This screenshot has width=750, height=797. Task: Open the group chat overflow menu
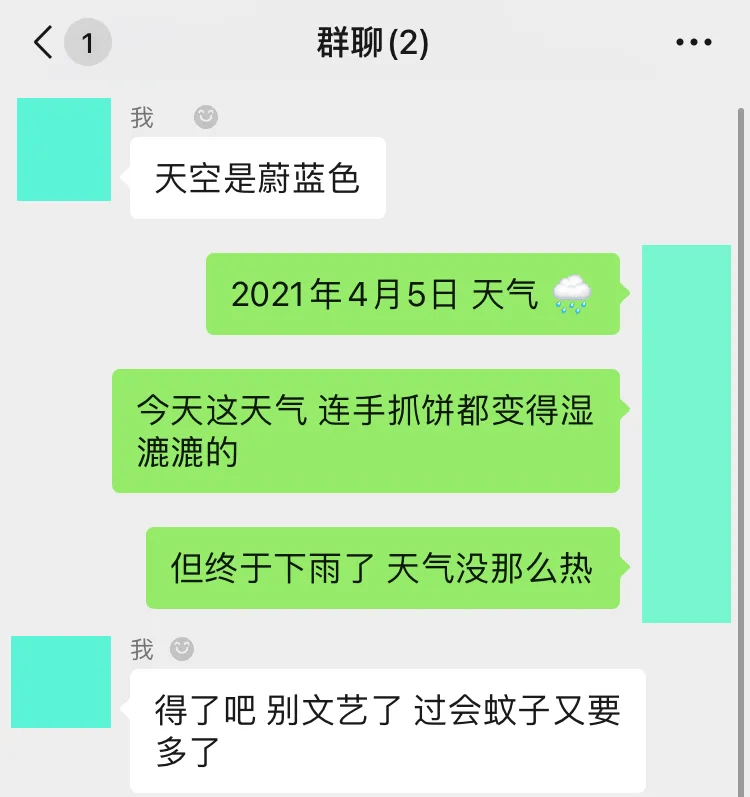pyautogui.click(x=693, y=43)
